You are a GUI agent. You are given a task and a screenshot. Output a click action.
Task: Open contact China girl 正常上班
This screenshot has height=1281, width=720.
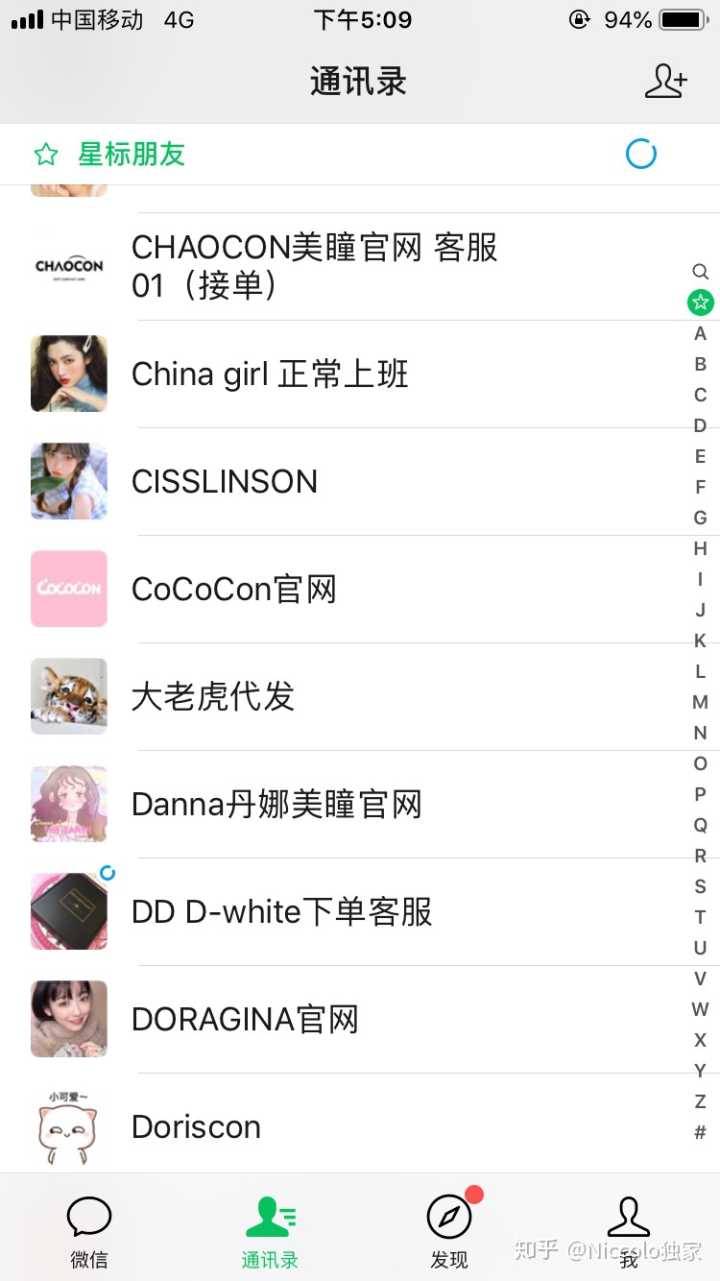[270, 374]
